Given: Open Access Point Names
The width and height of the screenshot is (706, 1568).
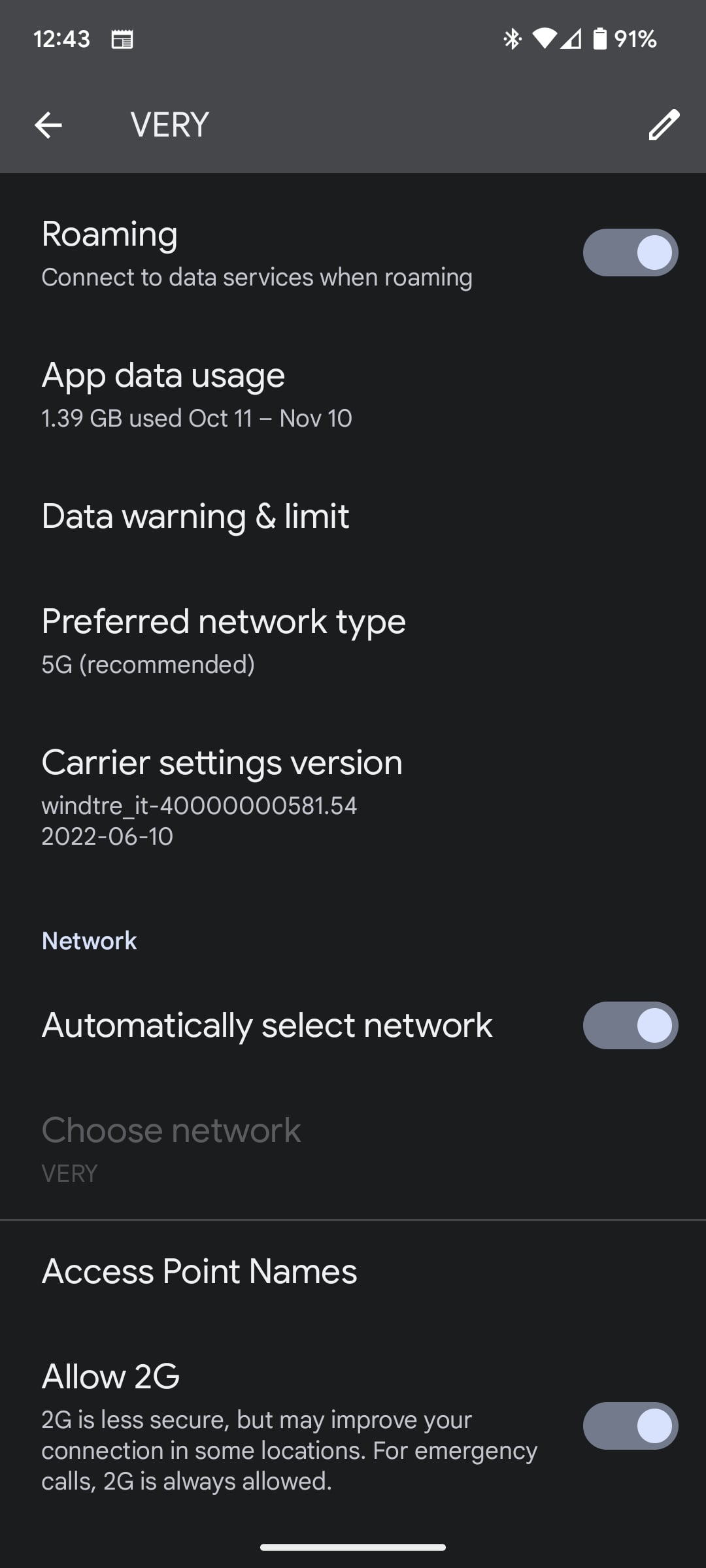Looking at the screenshot, I should 353,1271.
